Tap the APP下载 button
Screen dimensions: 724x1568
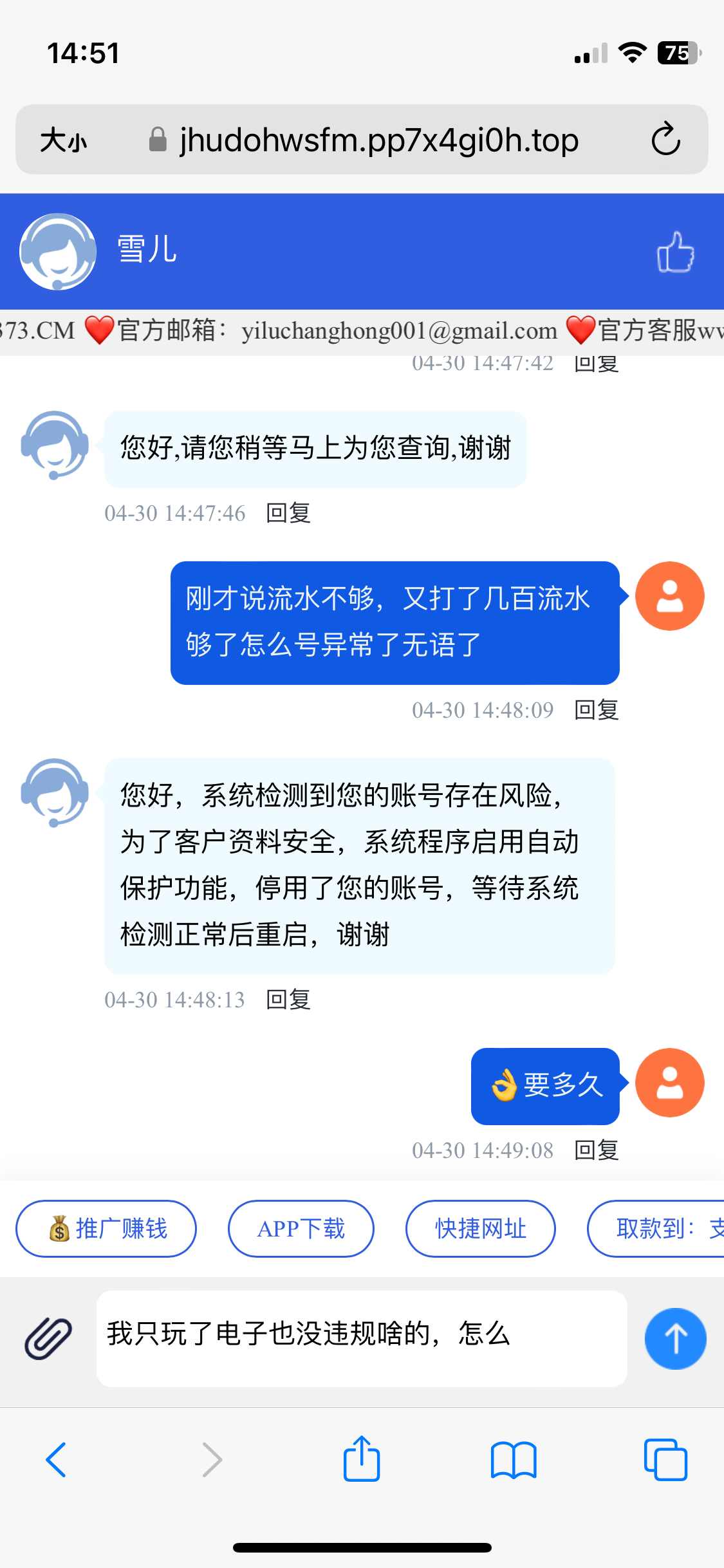[301, 1228]
